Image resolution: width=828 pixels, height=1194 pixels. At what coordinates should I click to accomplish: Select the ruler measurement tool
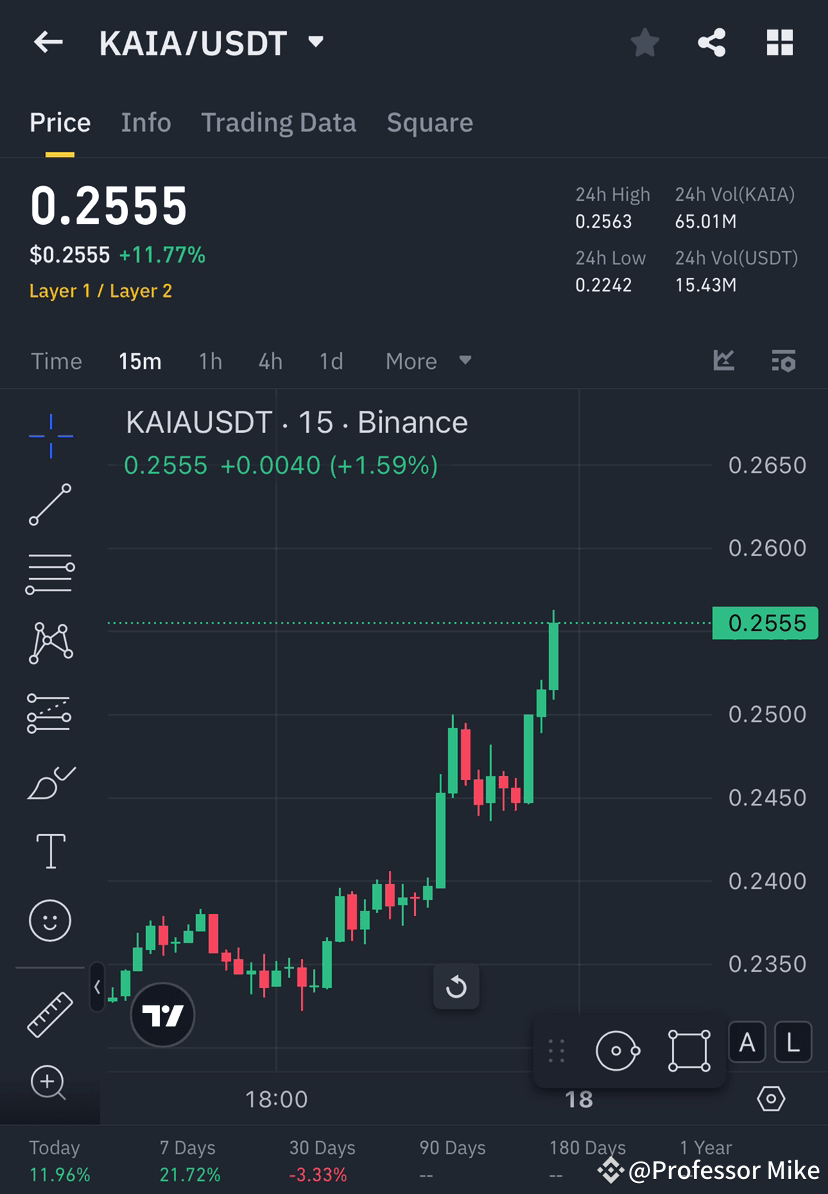49,1013
